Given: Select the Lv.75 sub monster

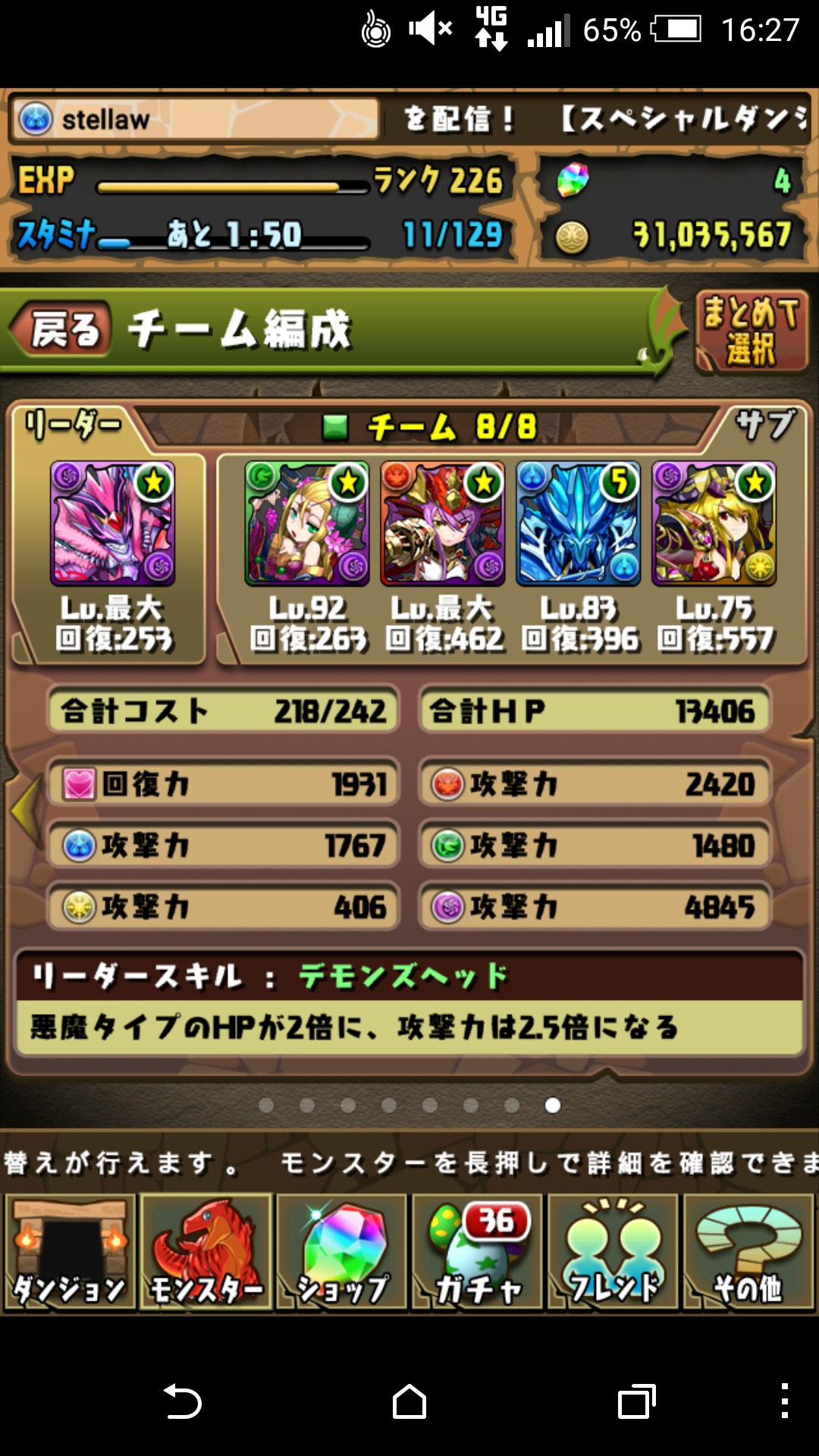Looking at the screenshot, I should (714, 523).
